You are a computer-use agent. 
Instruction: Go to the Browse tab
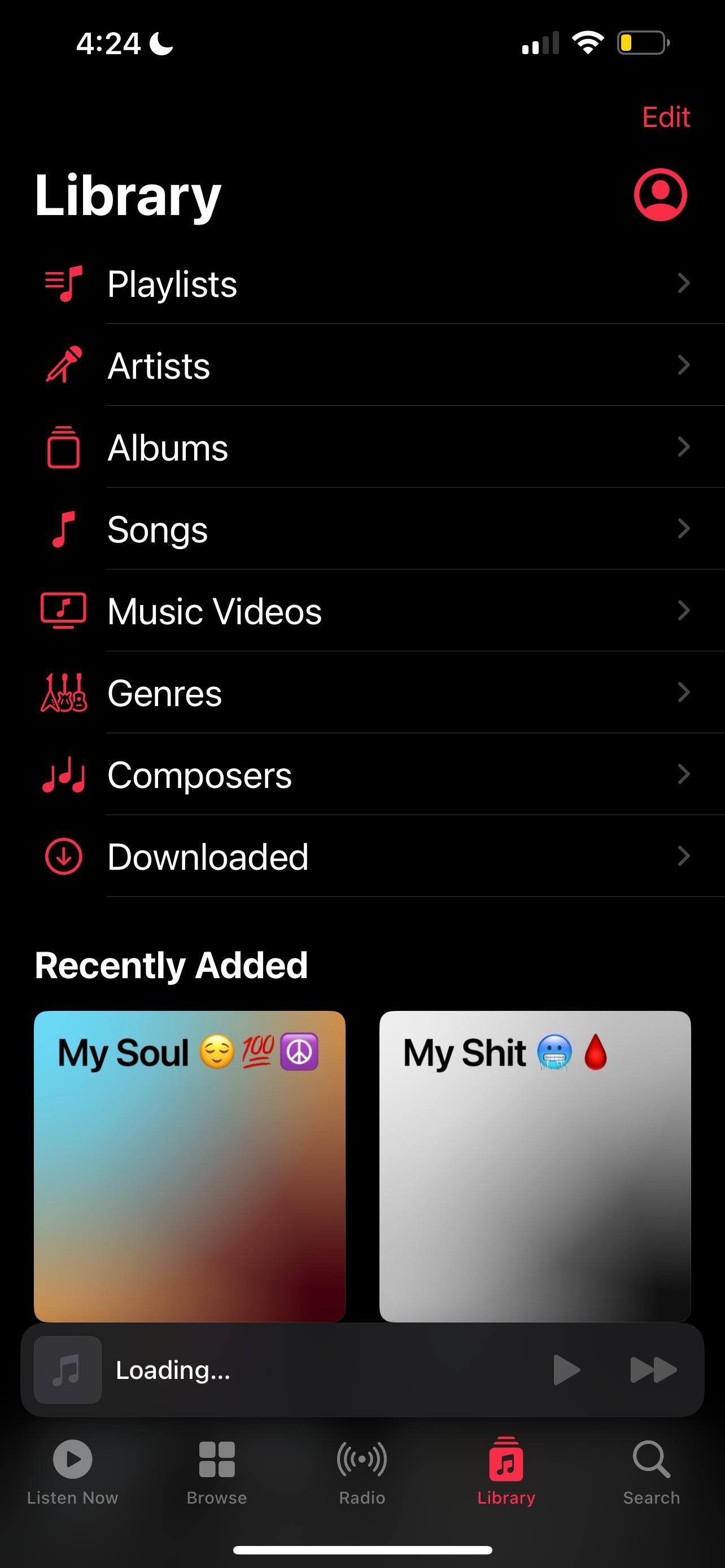coord(217,1469)
